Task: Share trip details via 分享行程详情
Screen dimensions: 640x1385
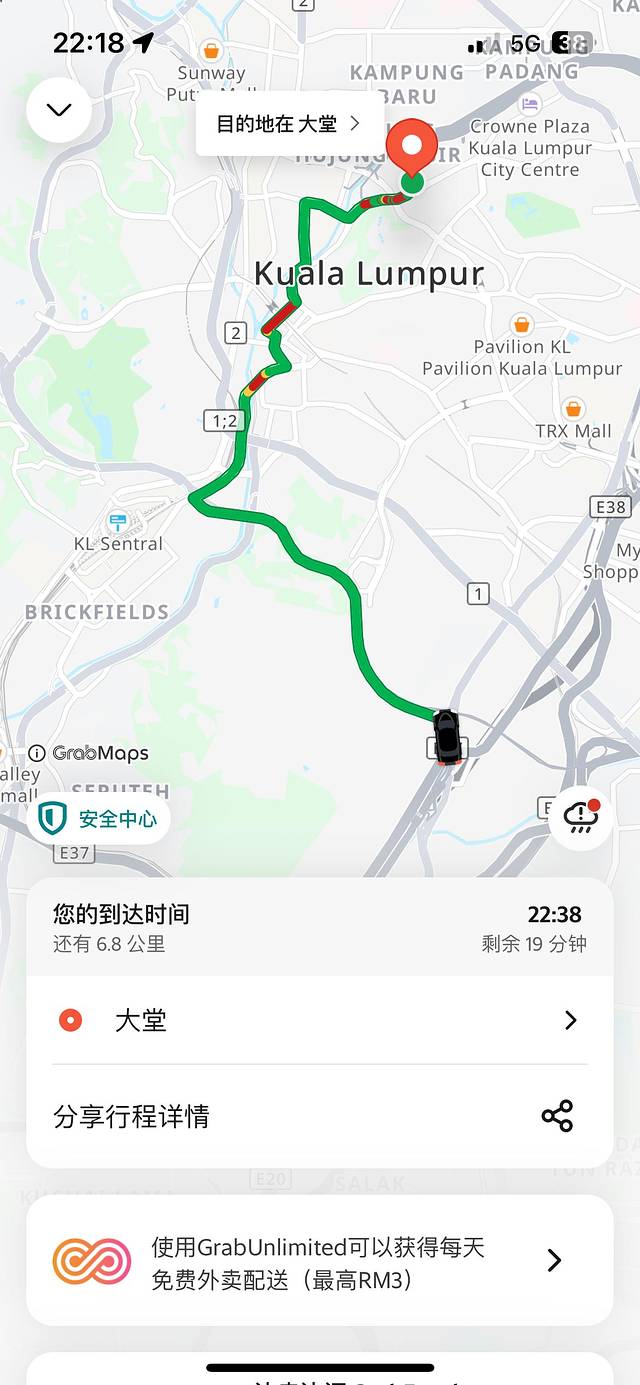Action: pyautogui.click(x=319, y=1116)
